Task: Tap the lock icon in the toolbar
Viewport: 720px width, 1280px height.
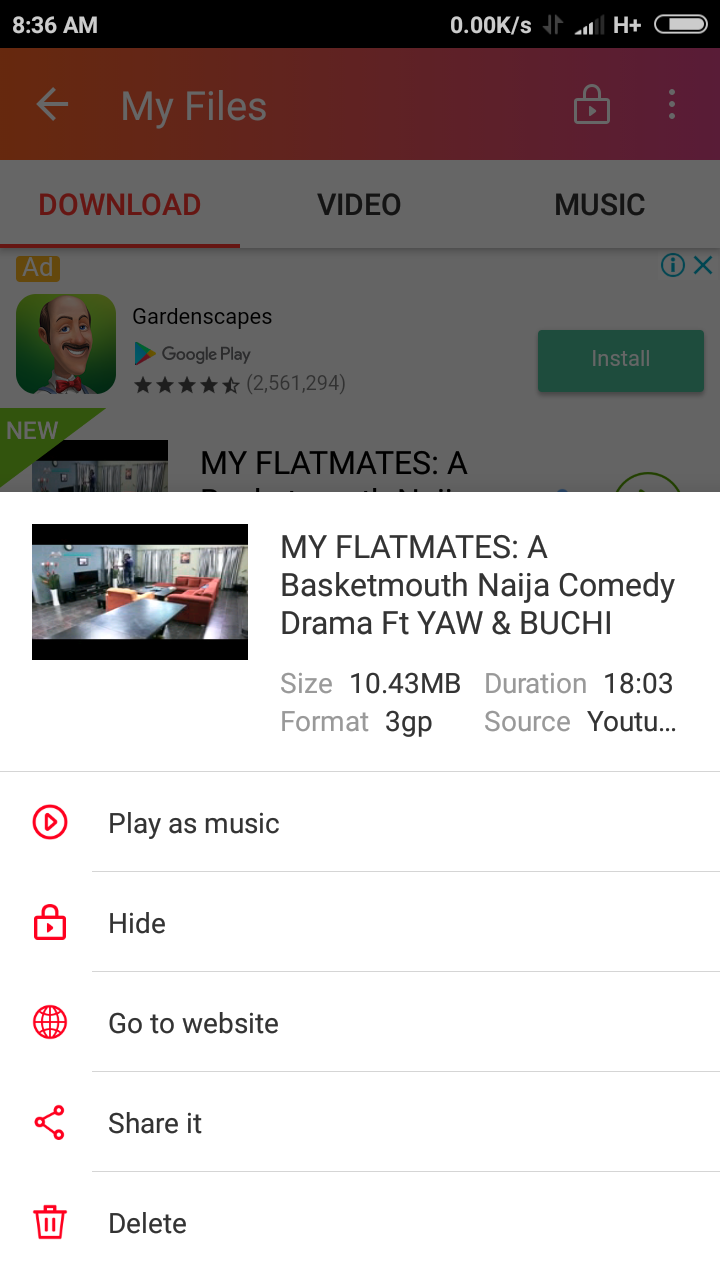Action: (x=591, y=104)
